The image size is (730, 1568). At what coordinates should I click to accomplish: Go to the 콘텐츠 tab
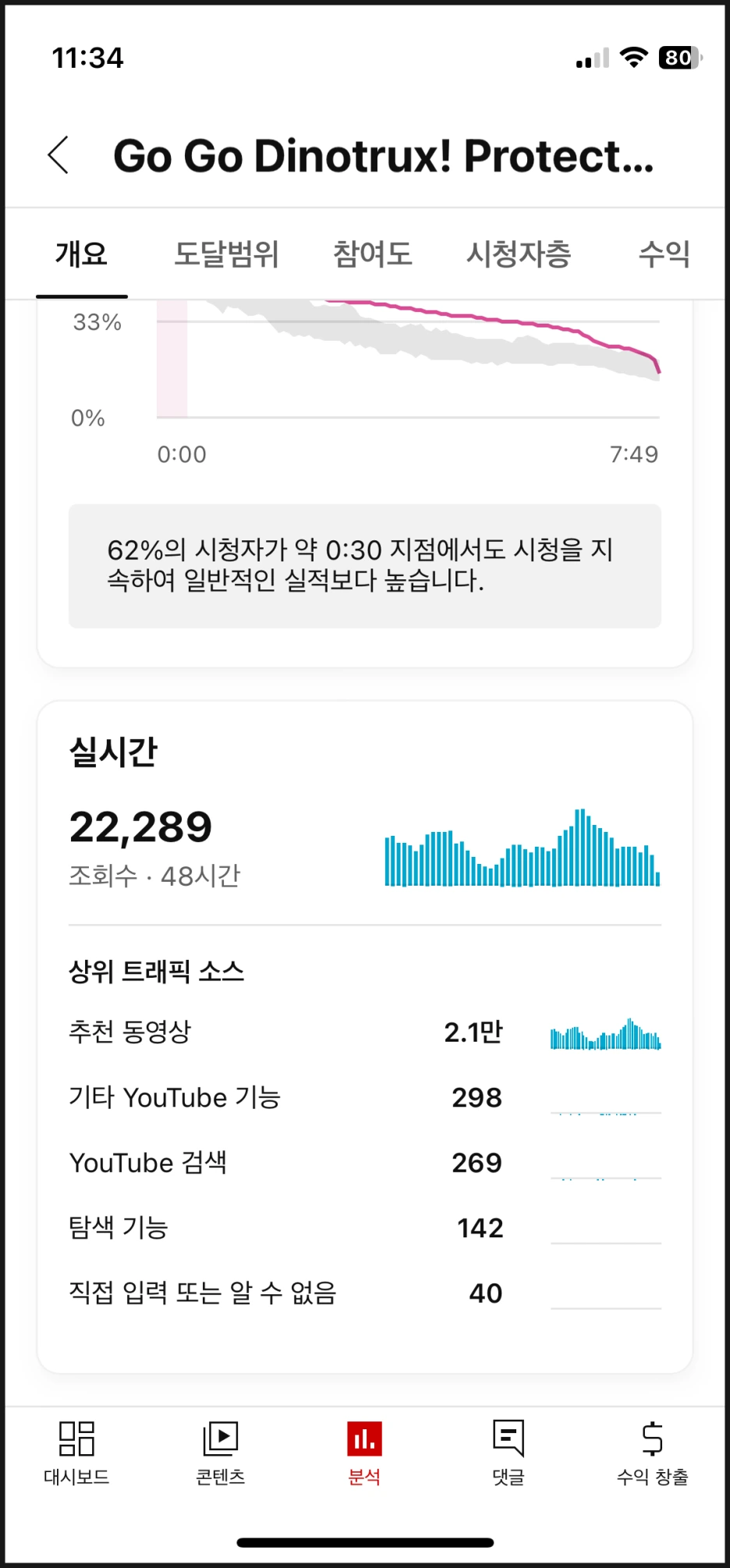pos(221,1453)
